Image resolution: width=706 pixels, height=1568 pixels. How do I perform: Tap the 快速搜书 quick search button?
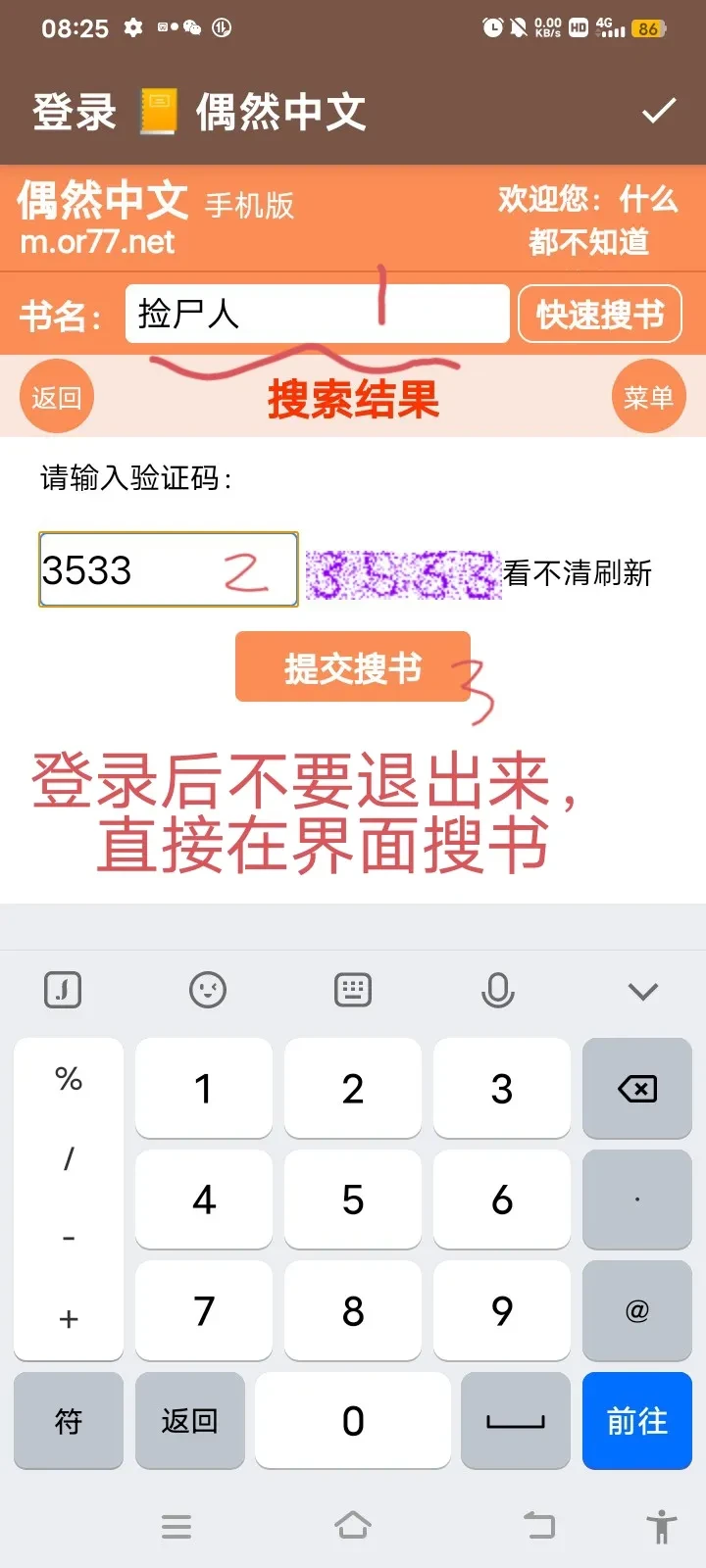coord(599,315)
